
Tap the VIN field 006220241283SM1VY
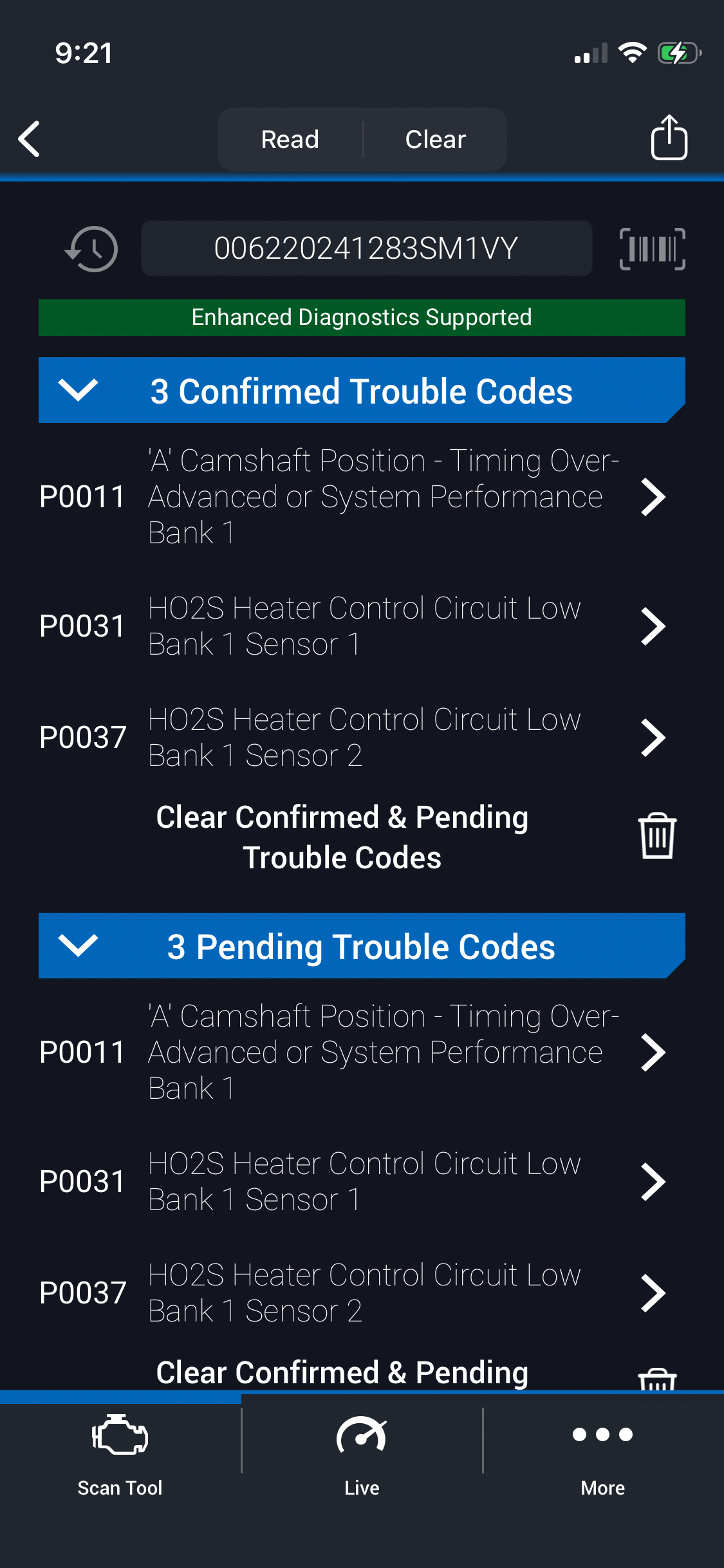coord(366,248)
